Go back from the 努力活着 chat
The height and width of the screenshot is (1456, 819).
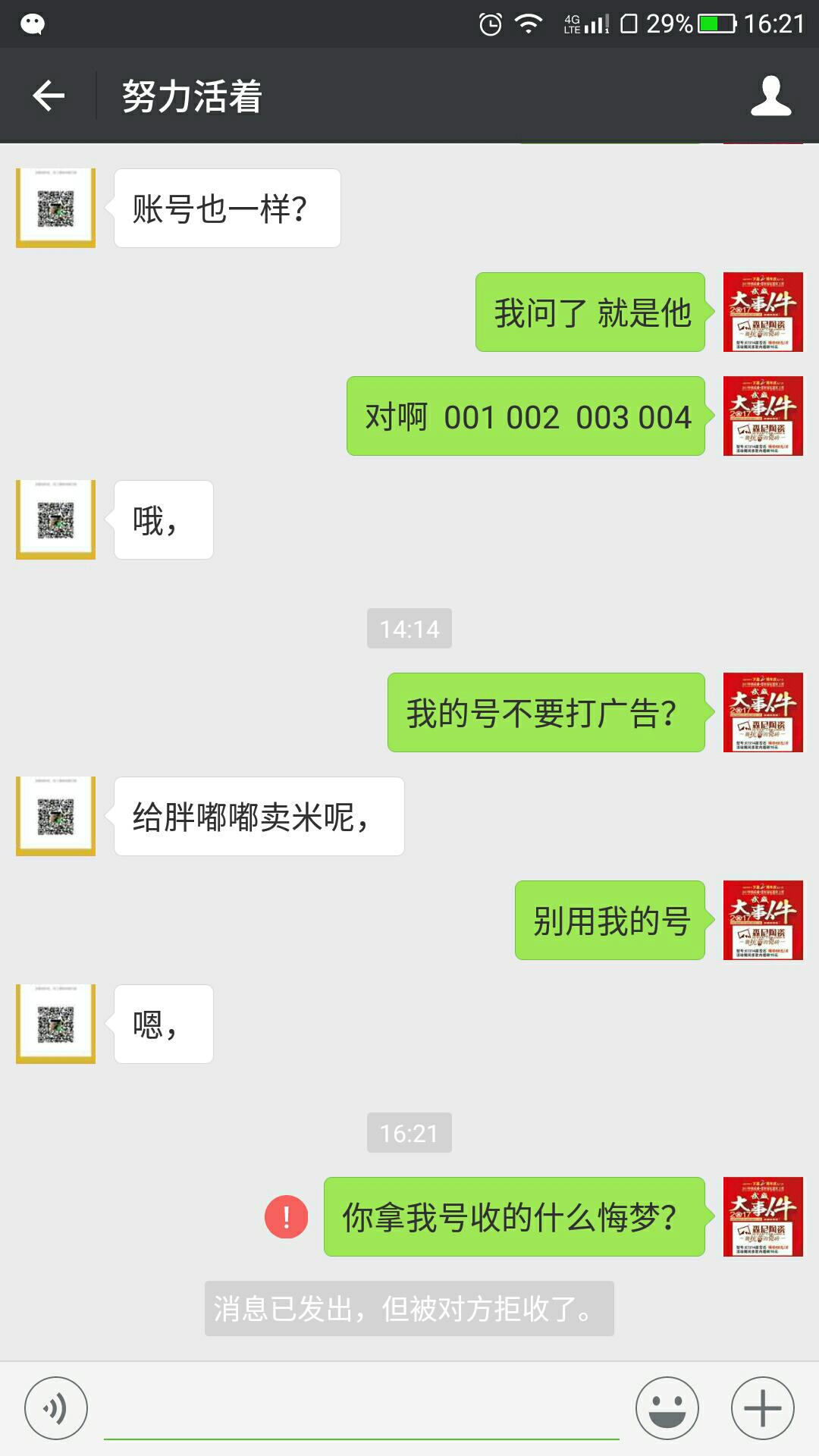click(49, 96)
